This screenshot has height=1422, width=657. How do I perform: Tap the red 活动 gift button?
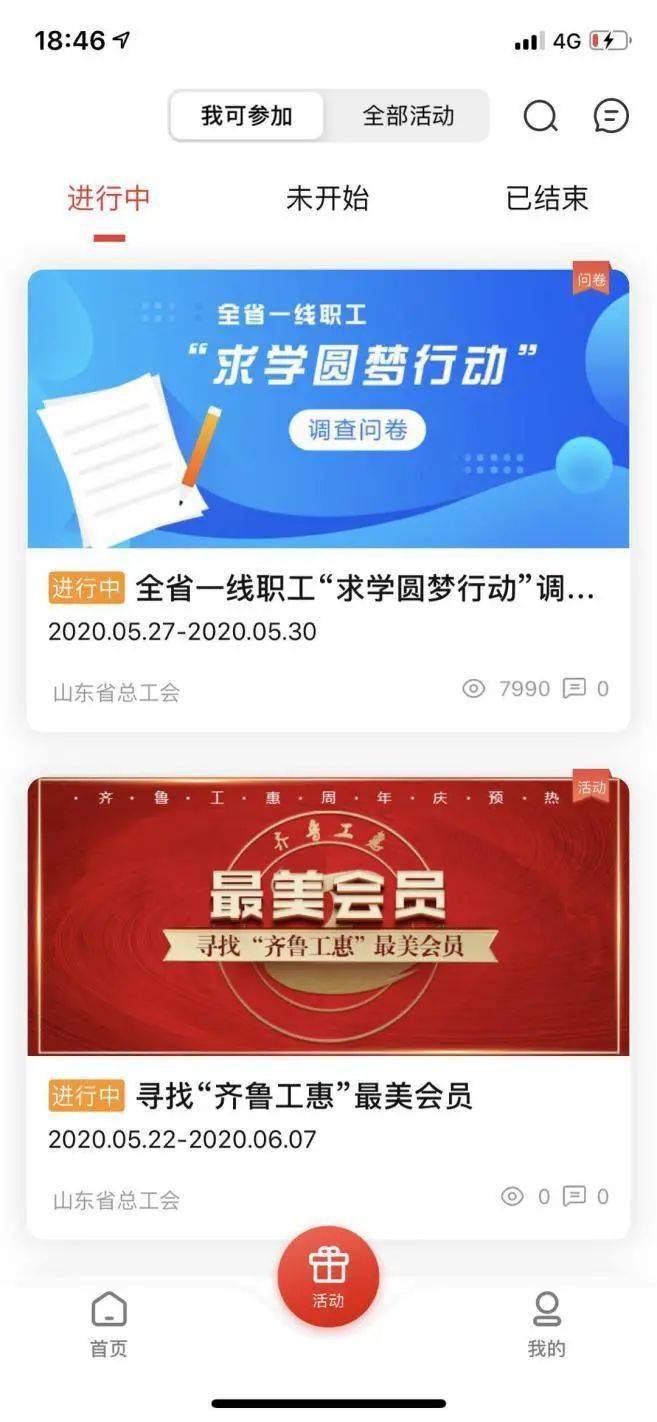click(x=328, y=1277)
